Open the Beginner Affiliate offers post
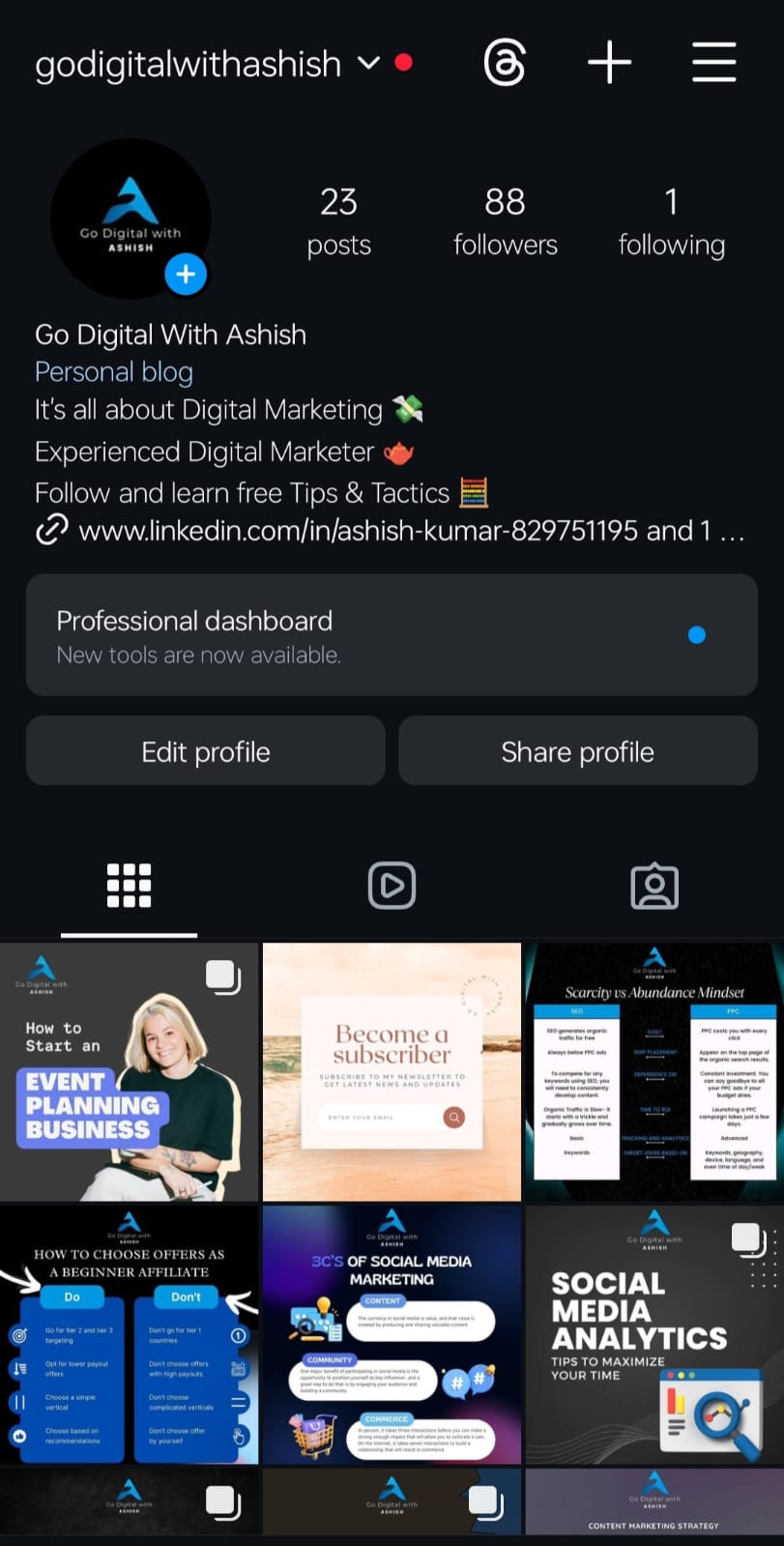 [129, 1334]
